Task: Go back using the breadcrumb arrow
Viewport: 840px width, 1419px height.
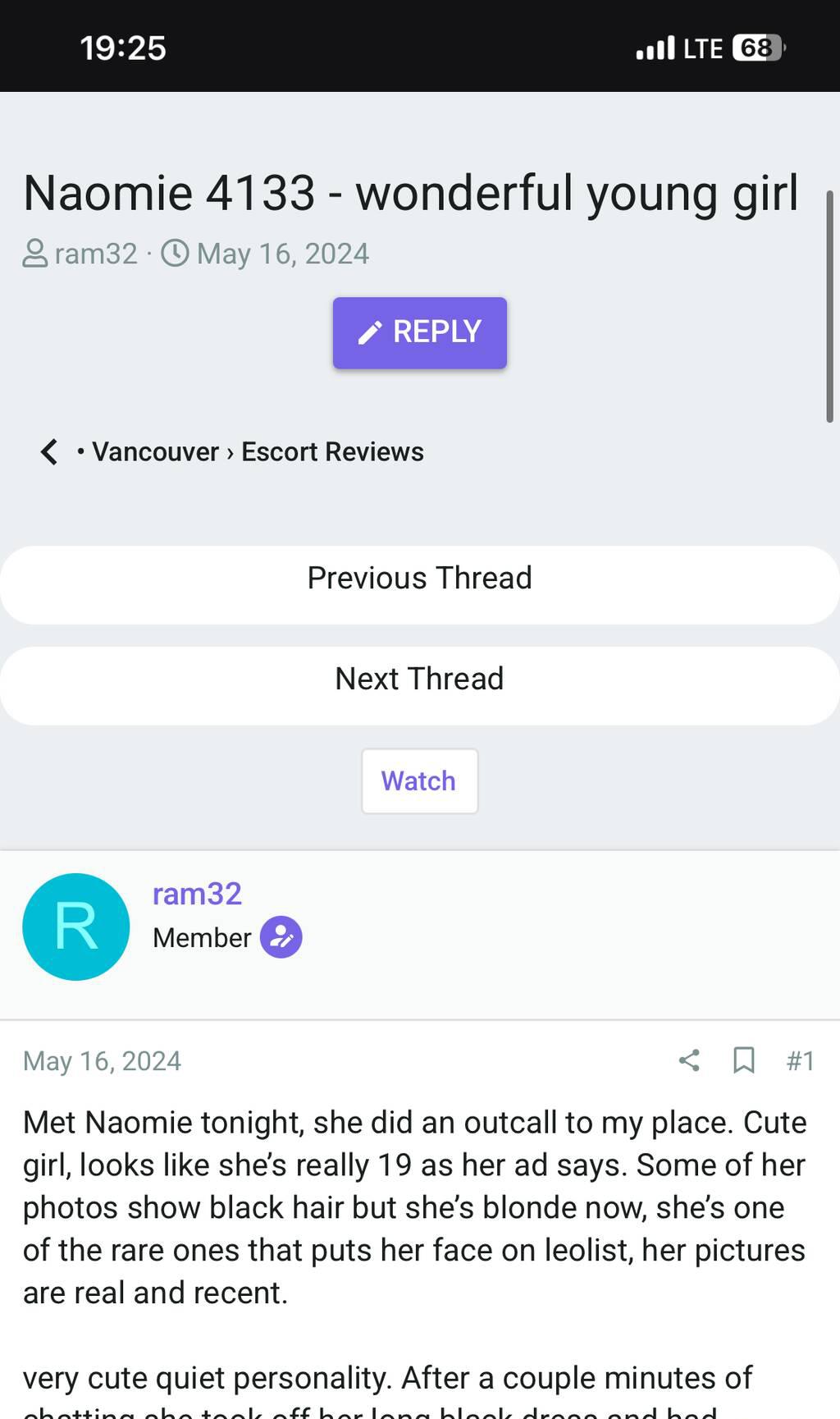Action: (49, 451)
